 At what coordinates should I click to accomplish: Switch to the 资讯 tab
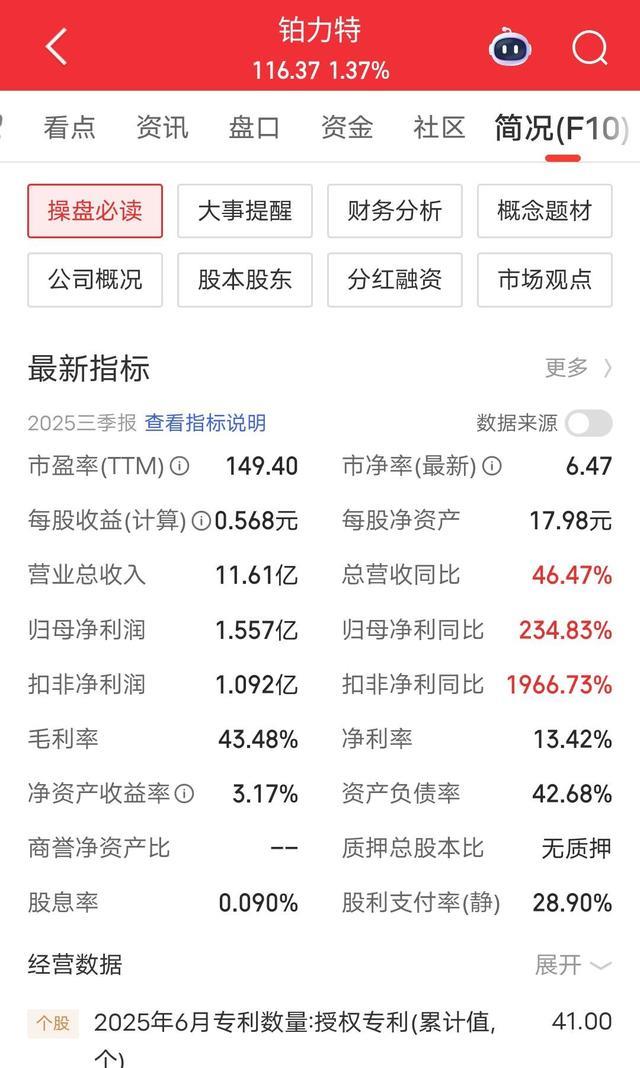[162, 128]
